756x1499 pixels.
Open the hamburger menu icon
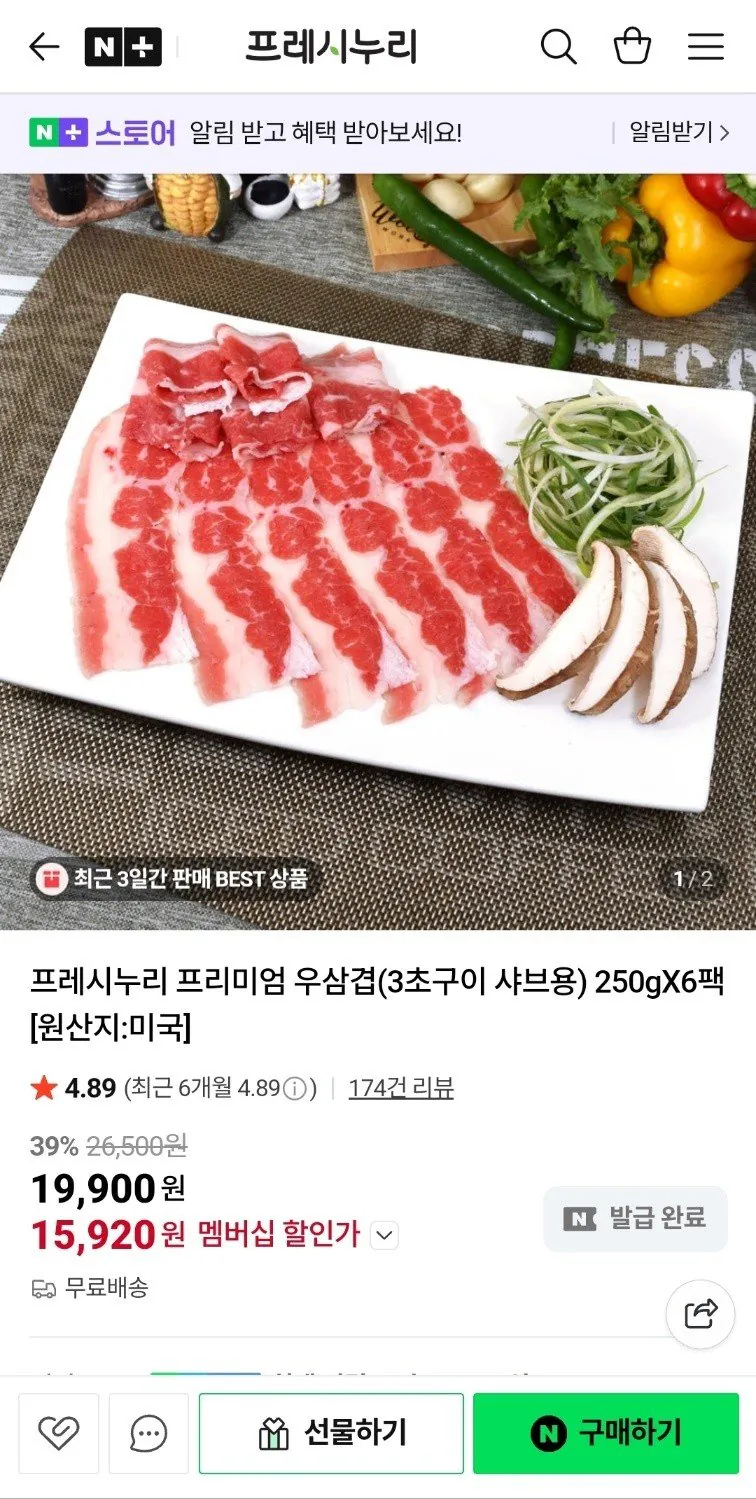click(708, 46)
